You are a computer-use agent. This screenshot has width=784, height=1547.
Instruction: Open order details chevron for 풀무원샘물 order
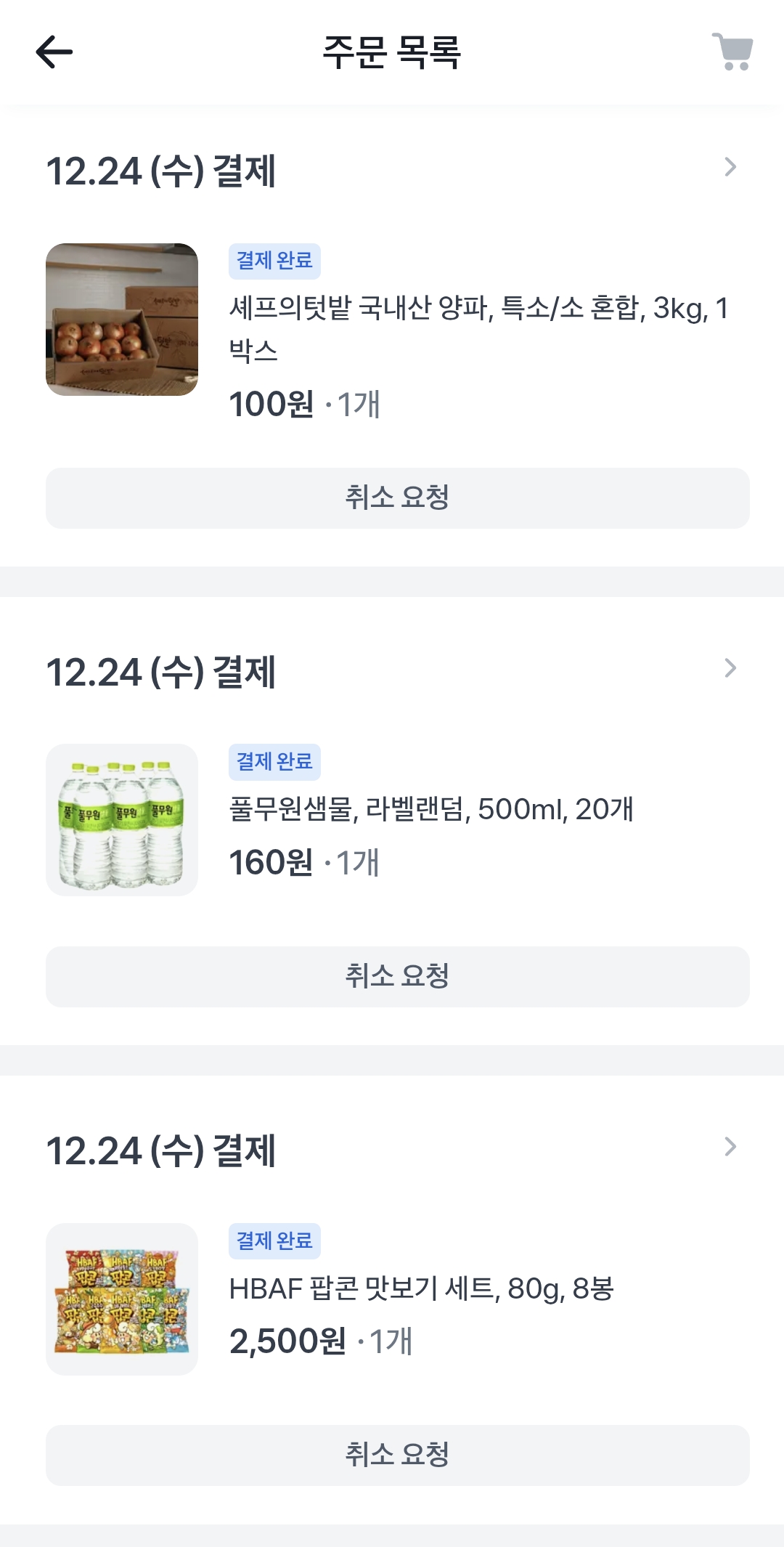coord(730,668)
